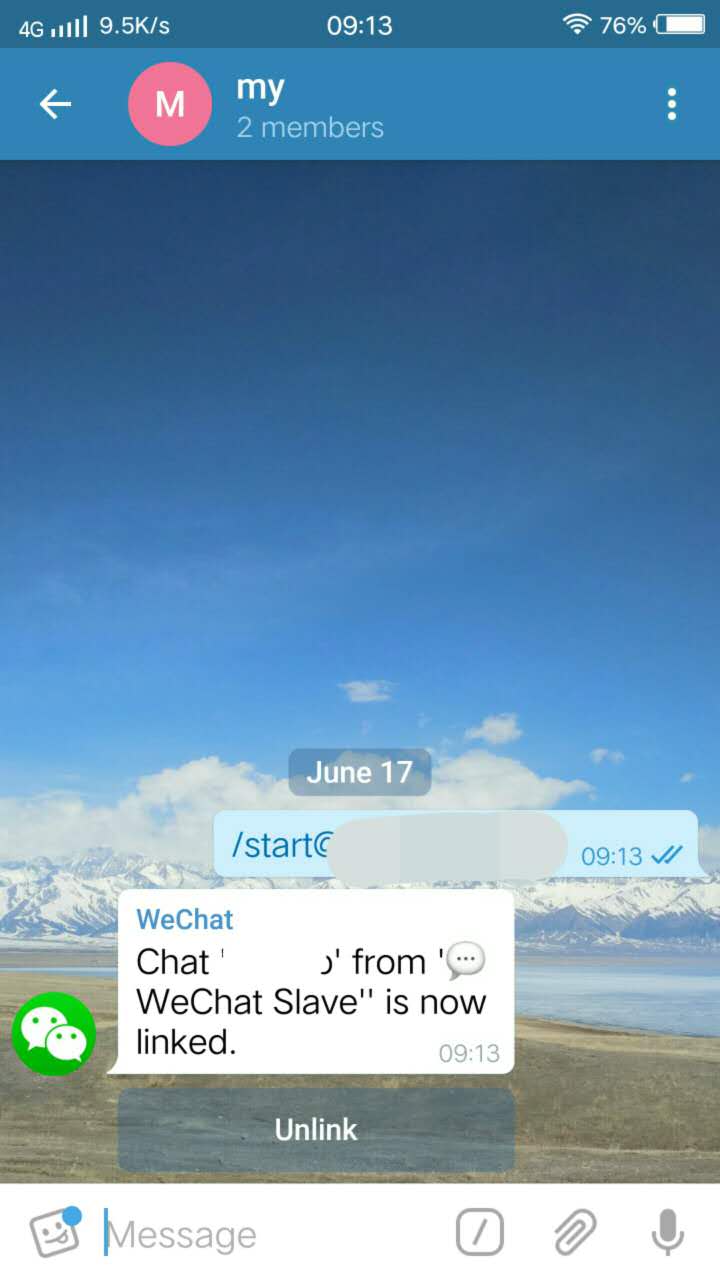Open the 'my' group info header
Viewport: 720px width, 1280px height.
[x=310, y=106]
